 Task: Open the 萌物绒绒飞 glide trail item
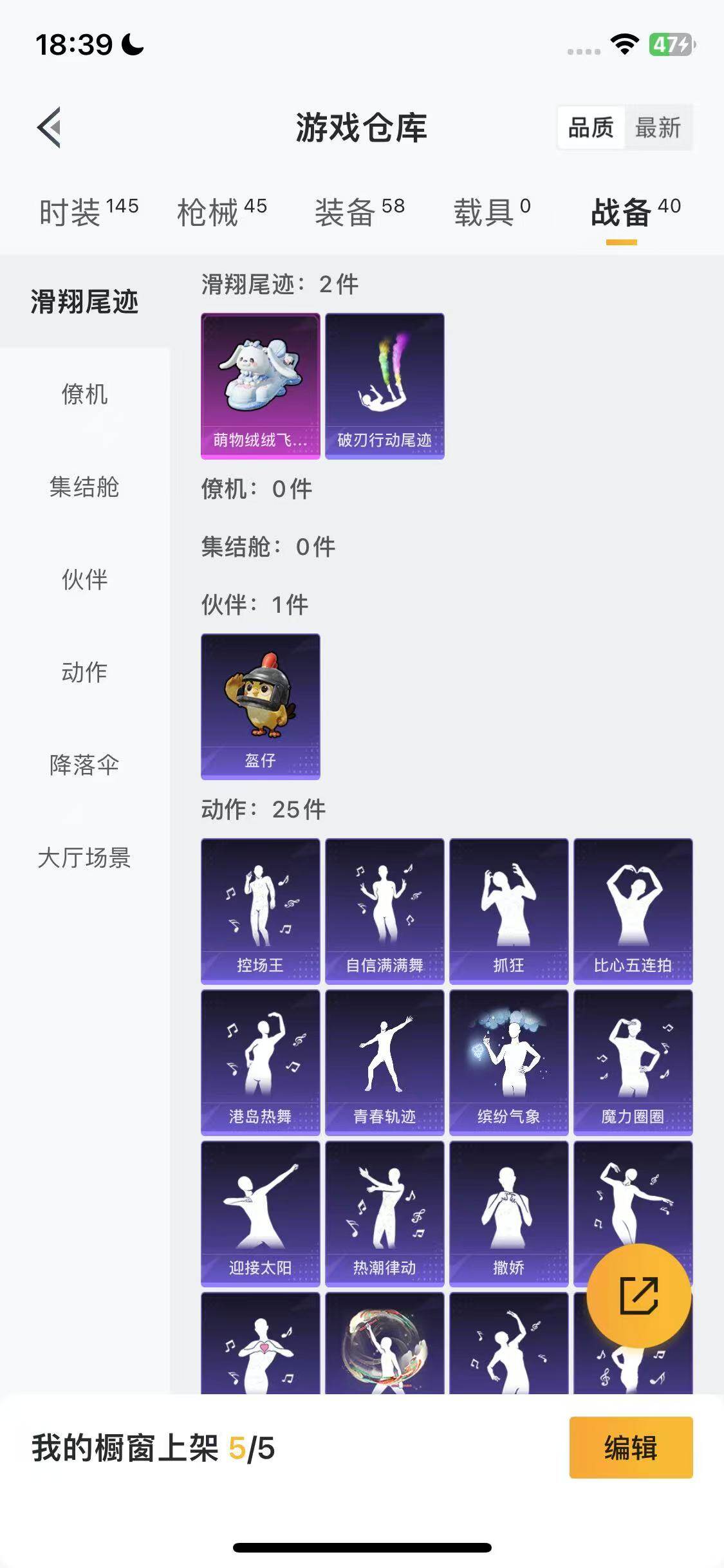click(x=261, y=386)
